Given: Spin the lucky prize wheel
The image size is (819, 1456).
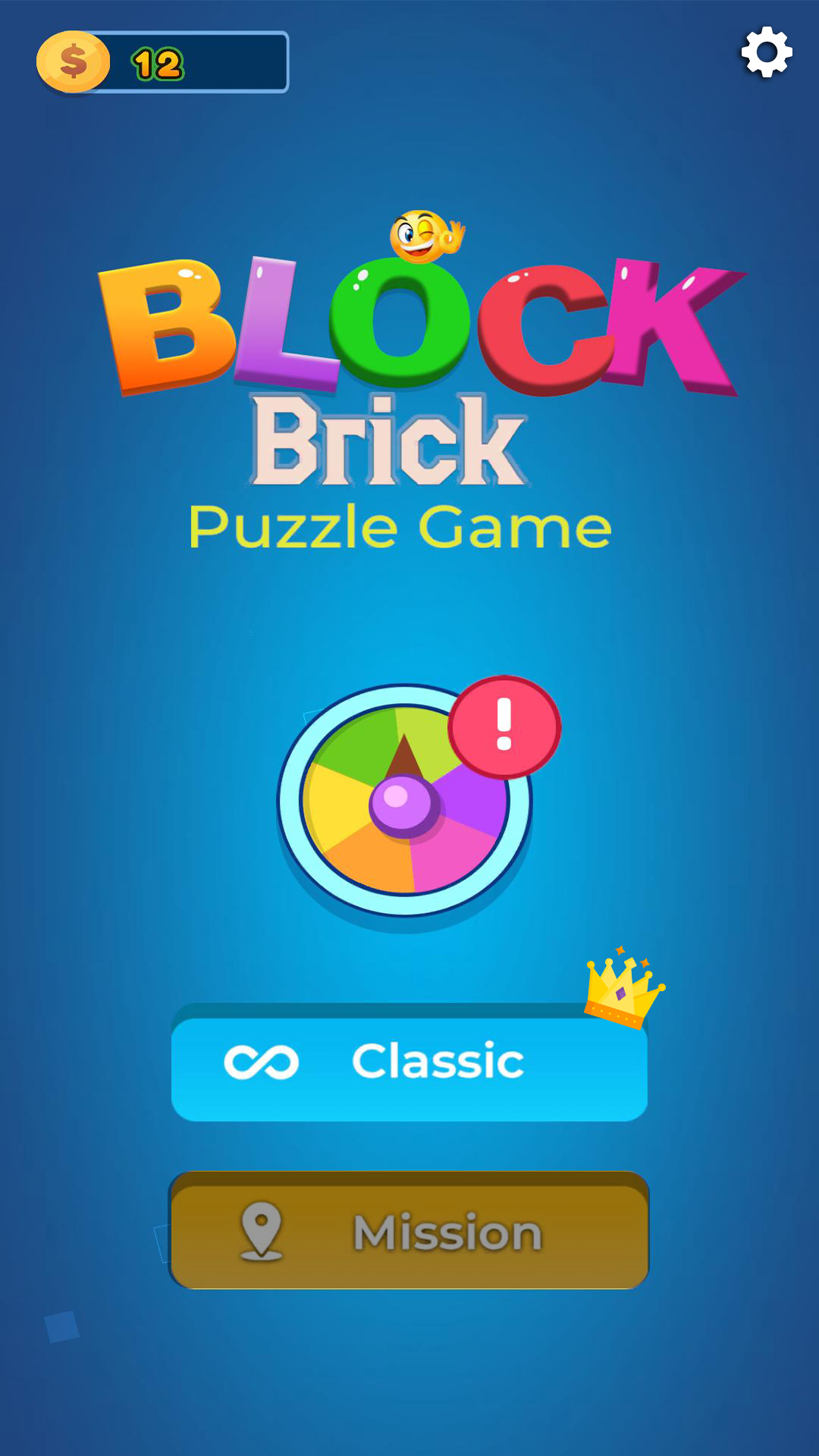Looking at the screenshot, I should click(405, 801).
